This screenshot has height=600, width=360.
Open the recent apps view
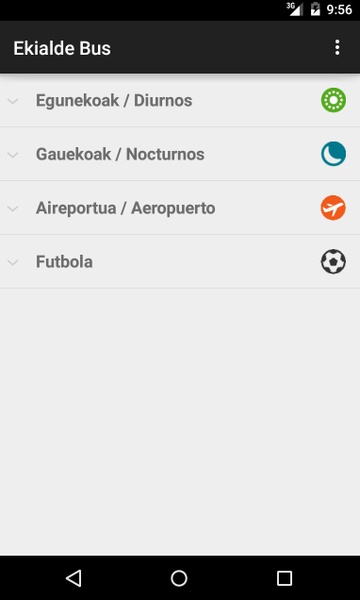tap(284, 578)
